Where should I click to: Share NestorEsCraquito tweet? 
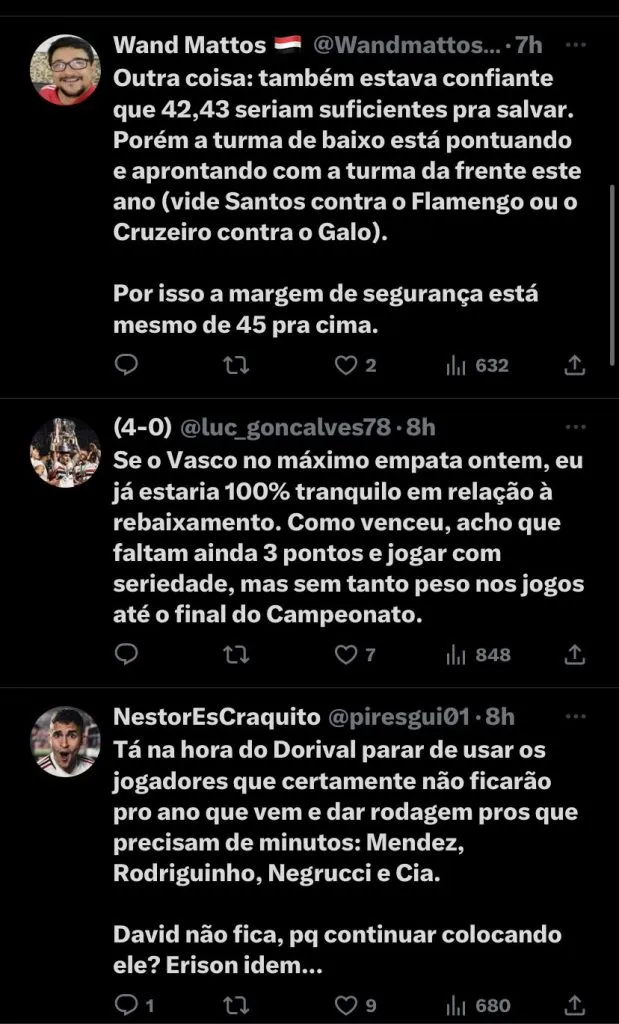(x=575, y=1005)
